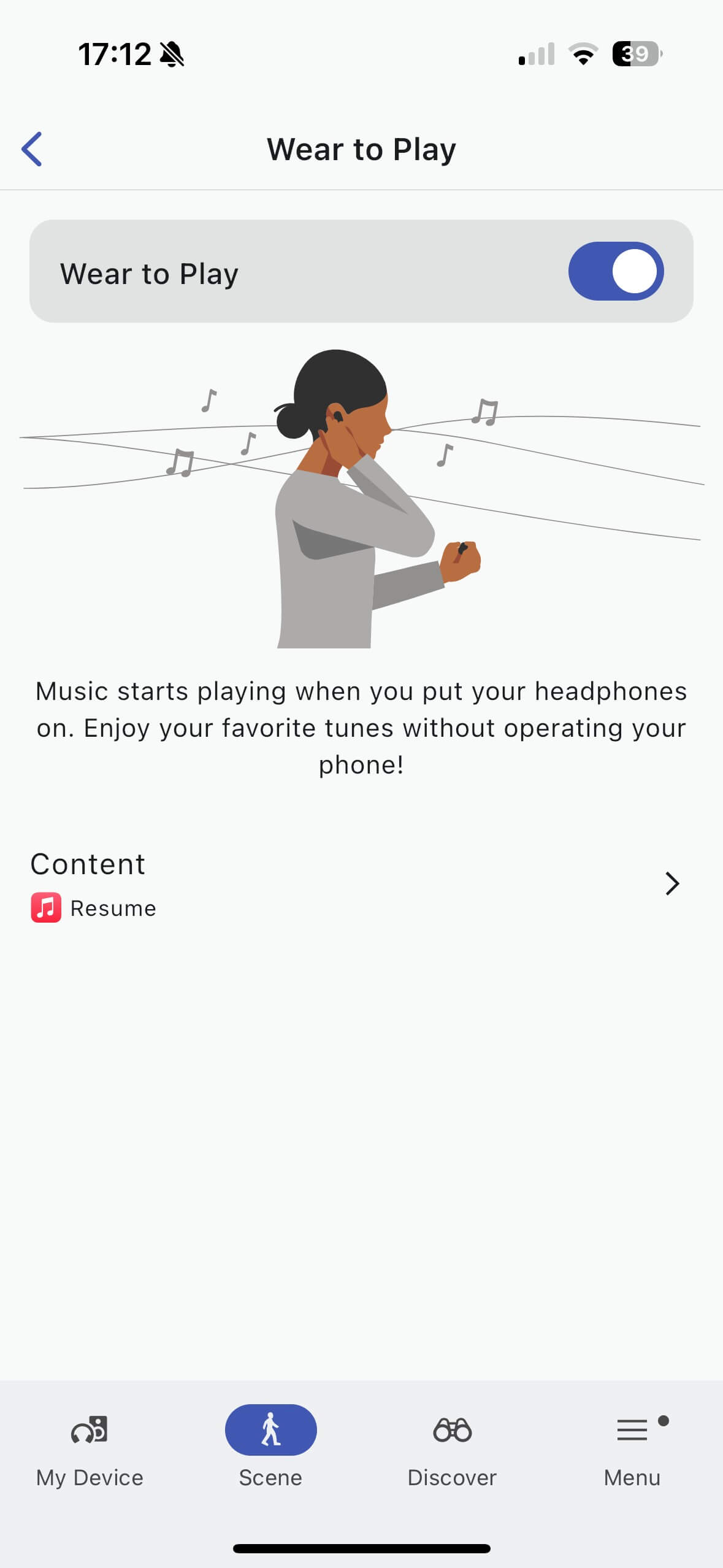The image size is (723, 1568).
Task: Go back from Wear to Play
Action: coord(32,149)
